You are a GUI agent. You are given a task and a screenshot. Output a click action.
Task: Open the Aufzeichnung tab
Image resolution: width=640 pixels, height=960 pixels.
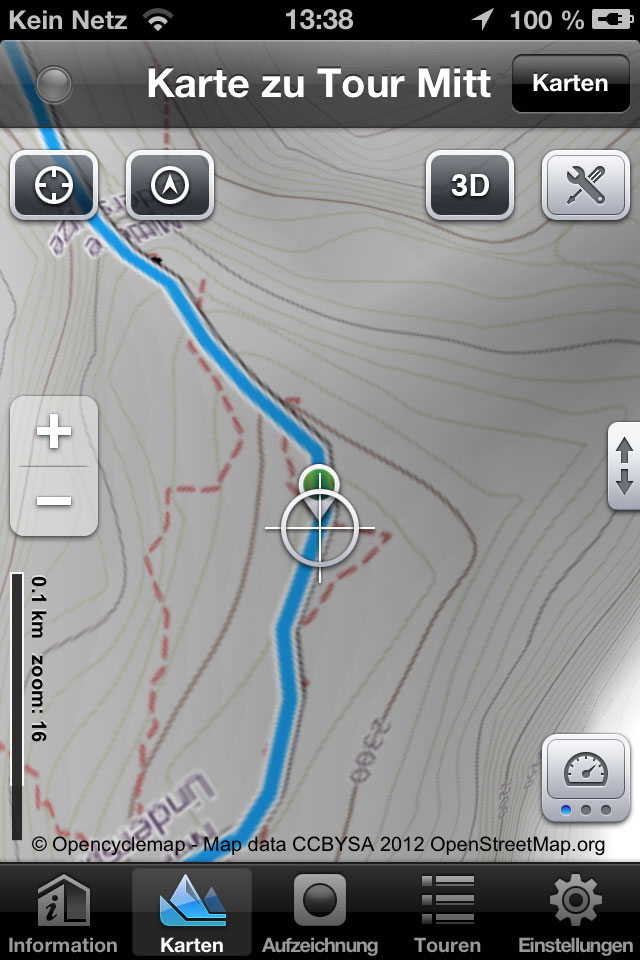(x=320, y=912)
